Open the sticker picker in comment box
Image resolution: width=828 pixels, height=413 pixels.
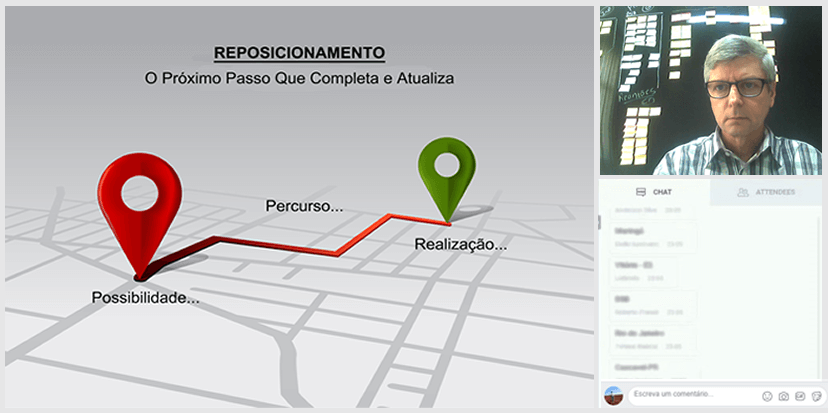tap(816, 396)
